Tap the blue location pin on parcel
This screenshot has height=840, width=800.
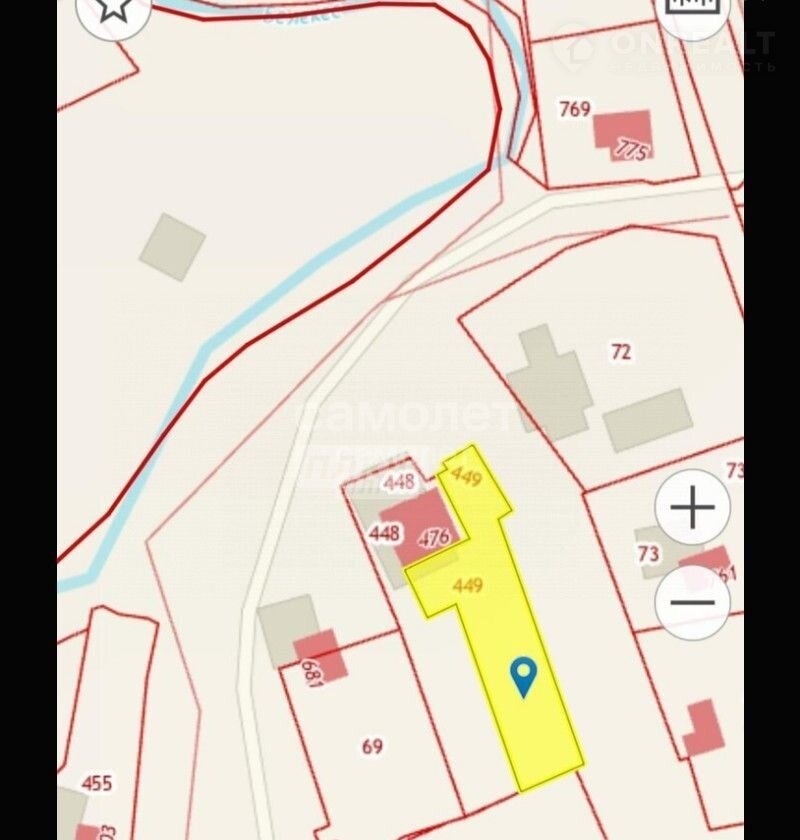point(523,676)
